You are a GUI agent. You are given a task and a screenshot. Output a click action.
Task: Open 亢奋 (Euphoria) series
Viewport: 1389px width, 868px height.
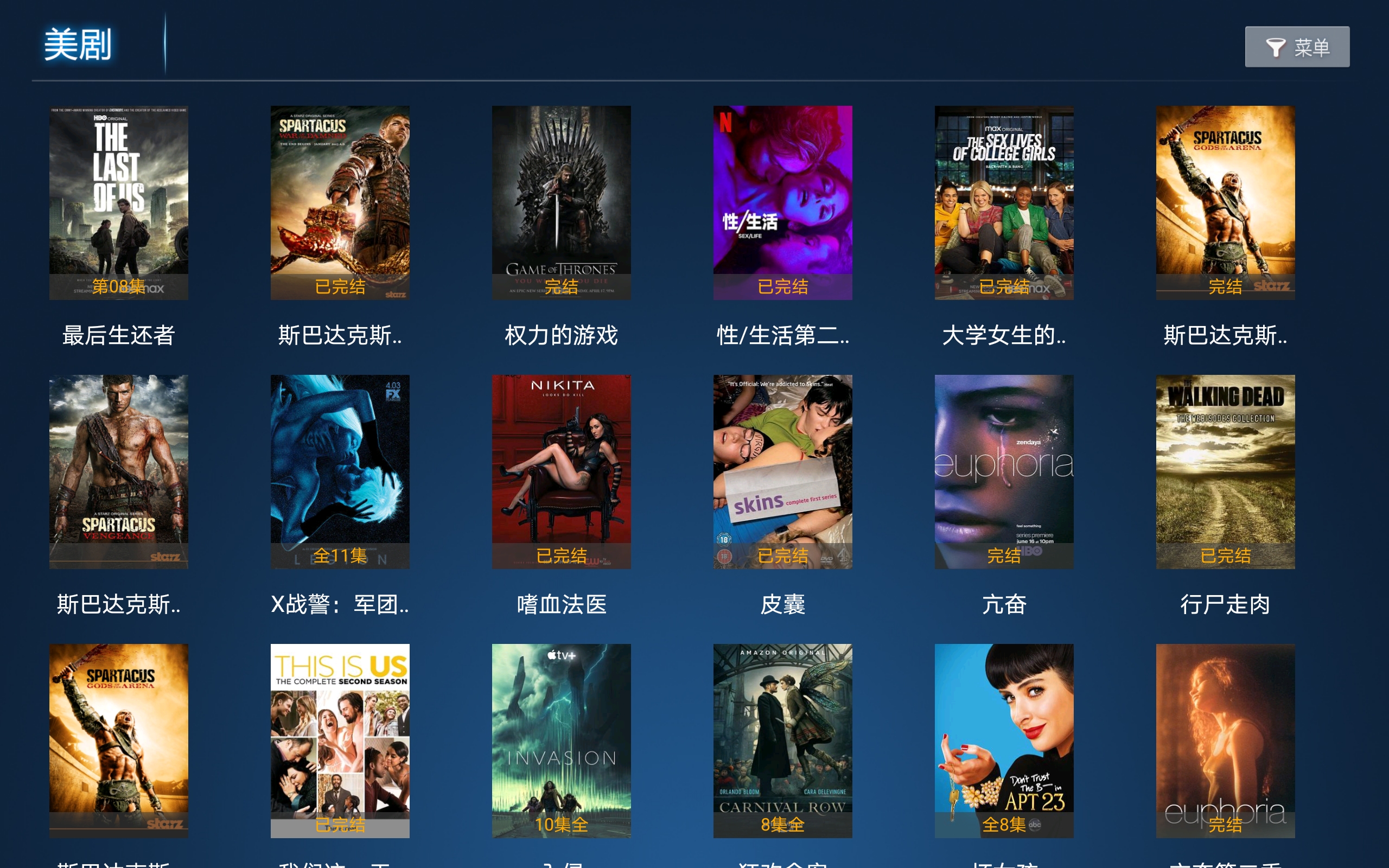click(1004, 471)
